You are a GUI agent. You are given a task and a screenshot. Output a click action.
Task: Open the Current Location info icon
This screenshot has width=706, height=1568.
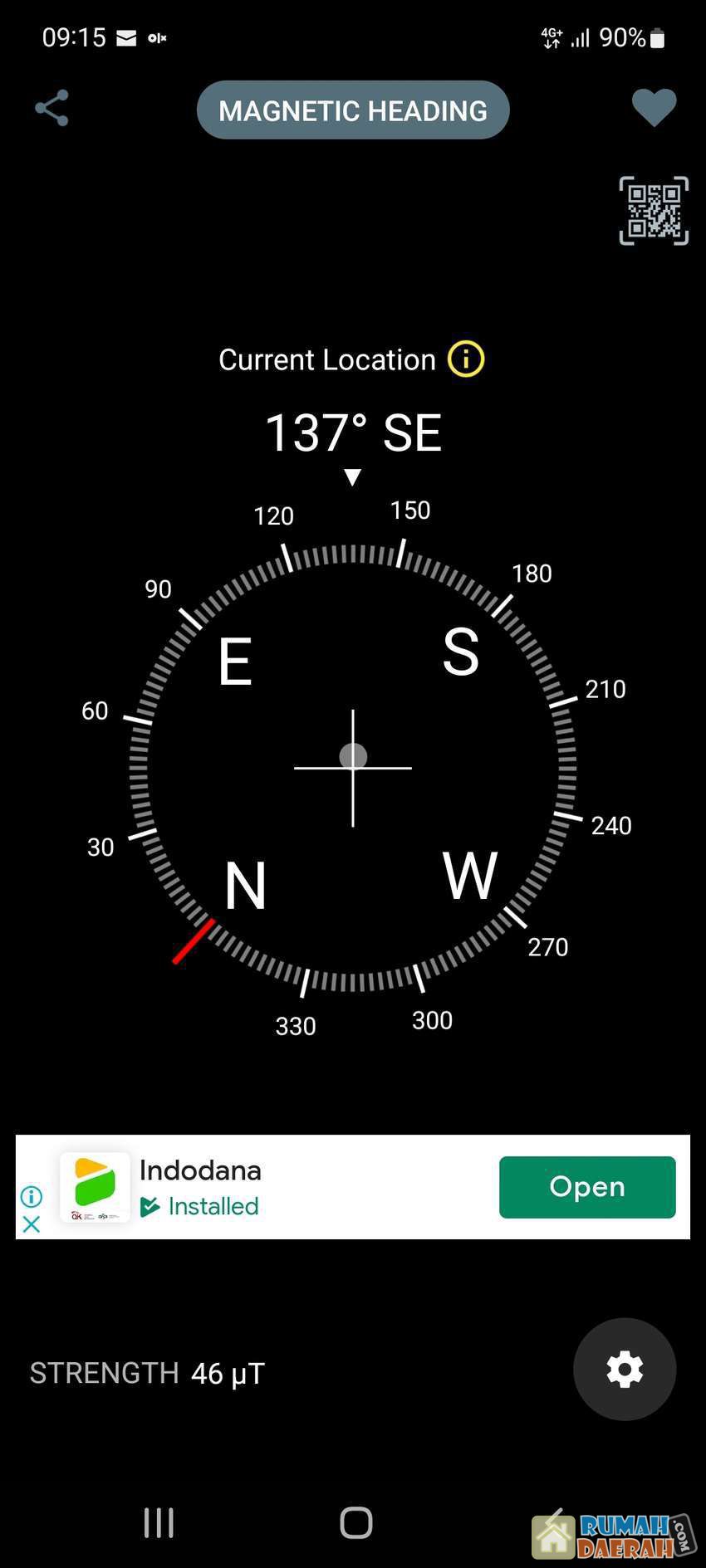click(x=466, y=359)
